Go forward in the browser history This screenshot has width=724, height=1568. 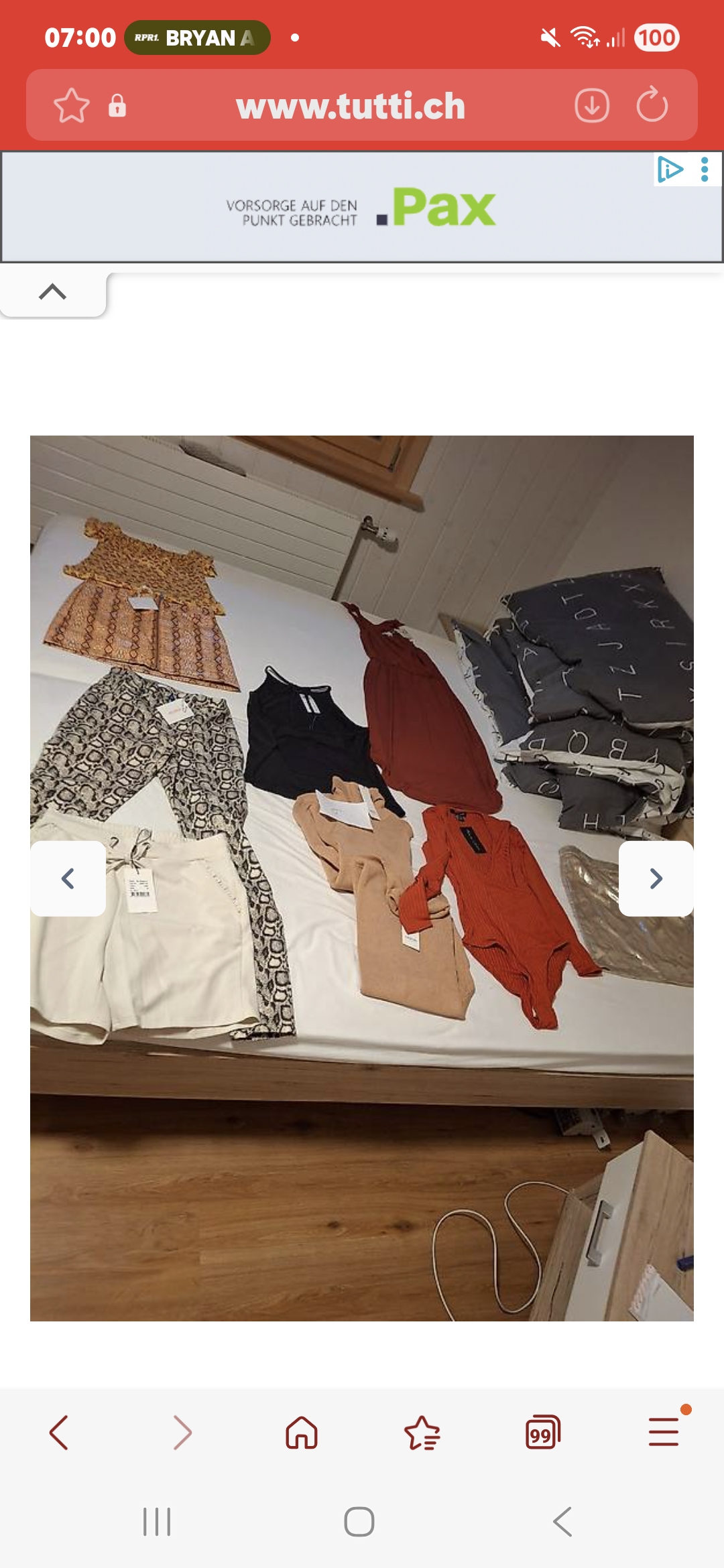pyautogui.click(x=182, y=1433)
